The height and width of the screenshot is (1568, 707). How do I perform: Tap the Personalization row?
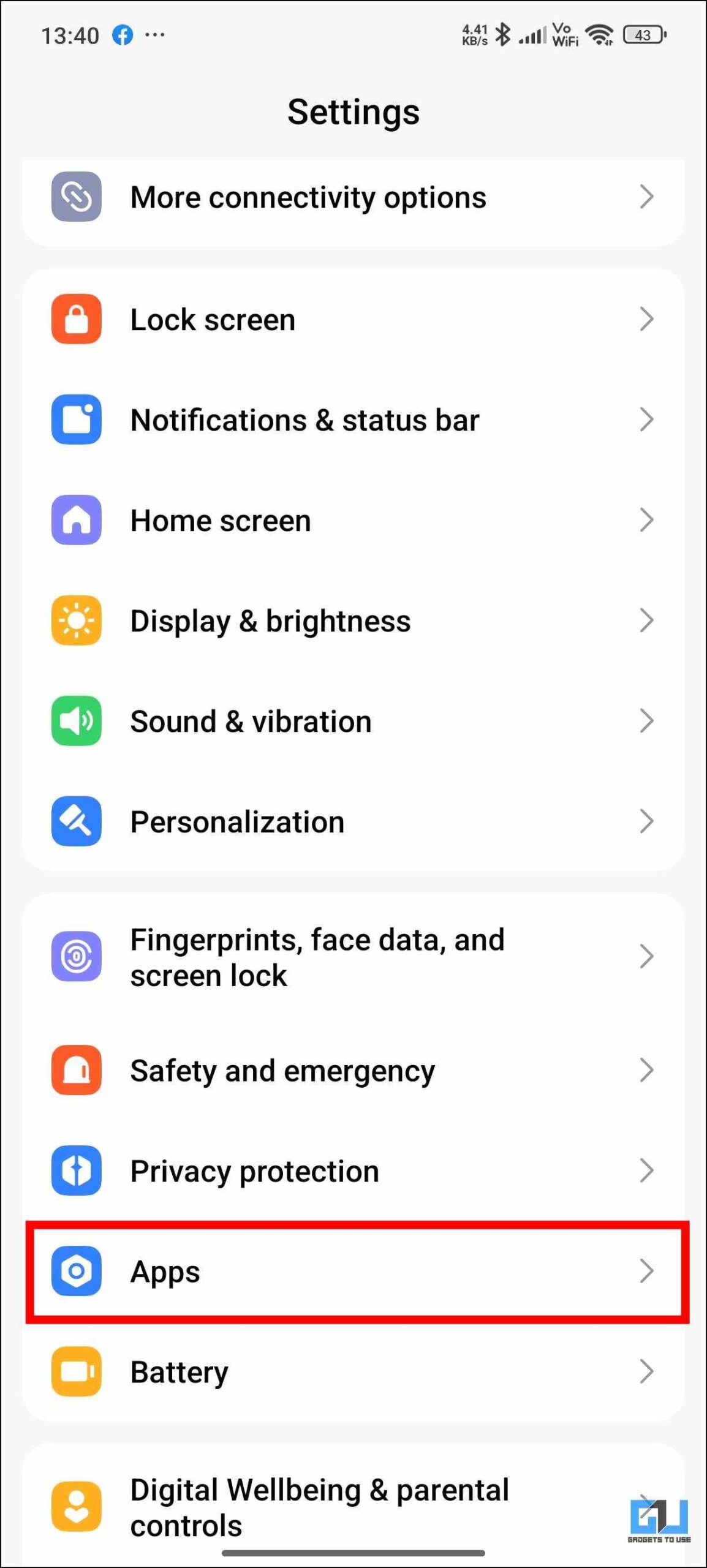353,821
